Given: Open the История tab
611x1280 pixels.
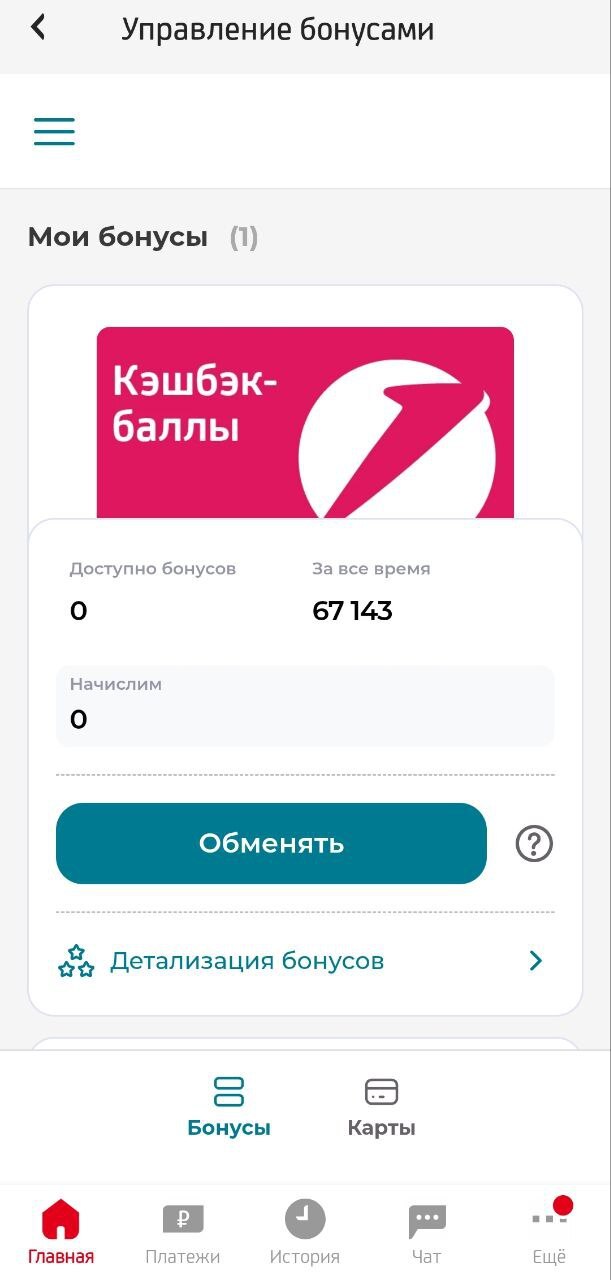Looking at the screenshot, I should point(305,1232).
